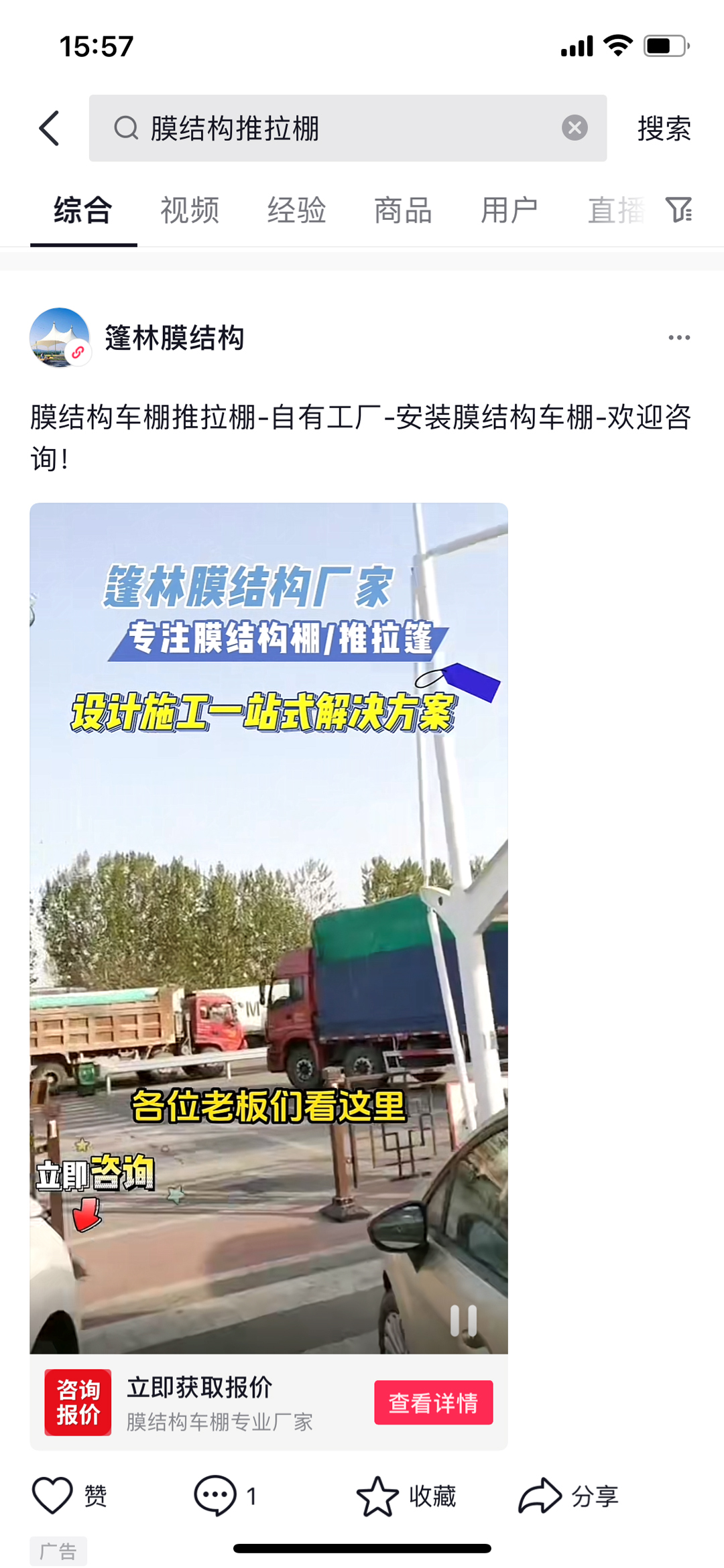Select the 综合 tab
Image resolution: width=724 pixels, height=1568 pixels.
[x=83, y=210]
